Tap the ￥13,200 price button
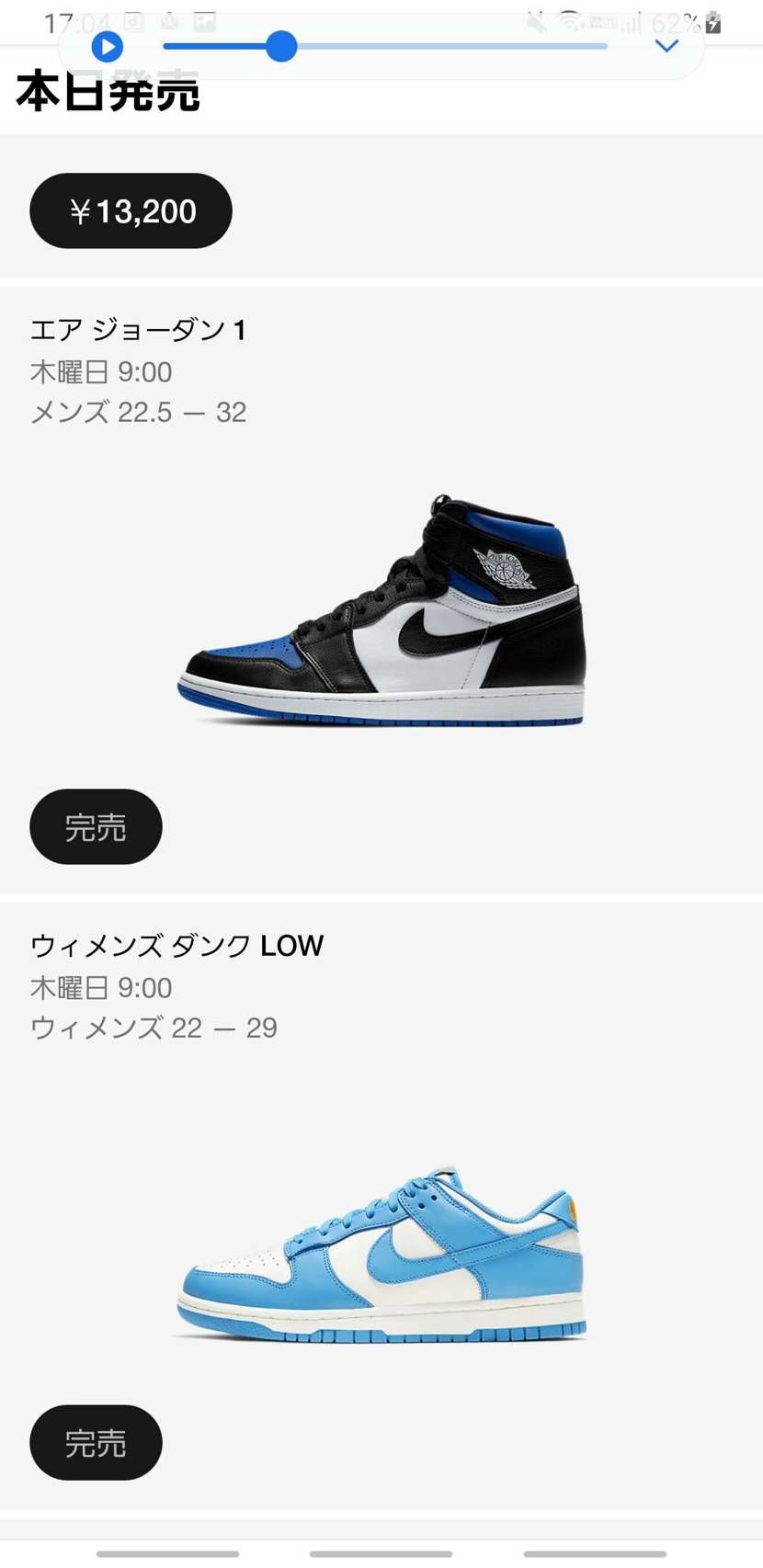Viewport: 763px width, 1568px height. tap(131, 211)
